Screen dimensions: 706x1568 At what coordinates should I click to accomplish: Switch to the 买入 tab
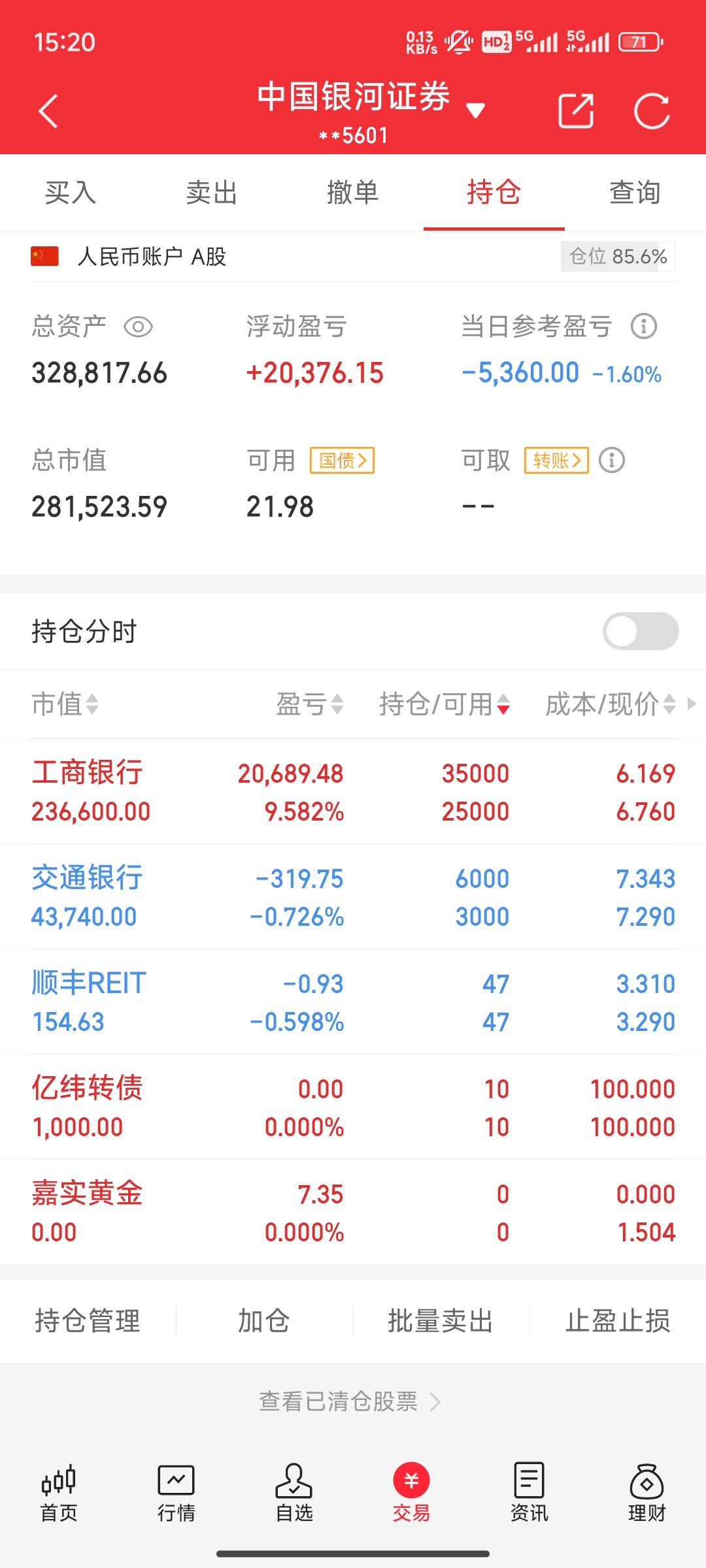pyautogui.click(x=71, y=193)
